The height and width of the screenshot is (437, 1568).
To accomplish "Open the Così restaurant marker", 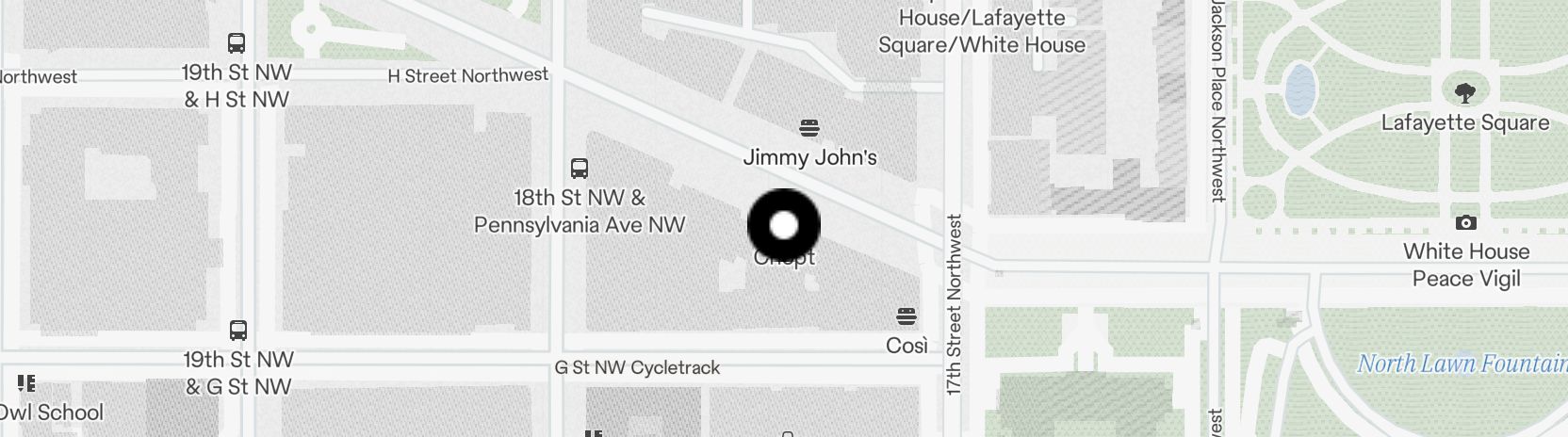I will [906, 316].
